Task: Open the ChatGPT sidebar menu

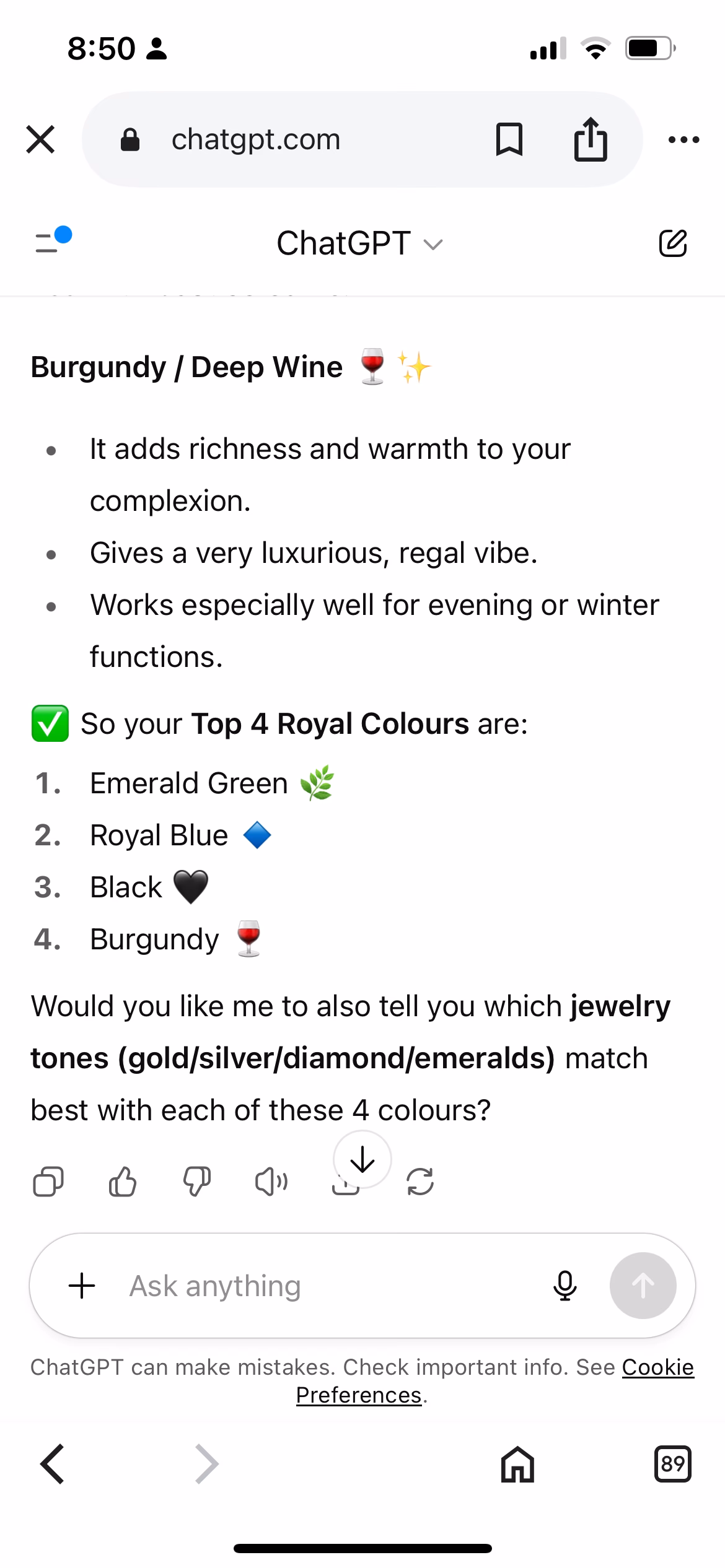Action: [52, 241]
